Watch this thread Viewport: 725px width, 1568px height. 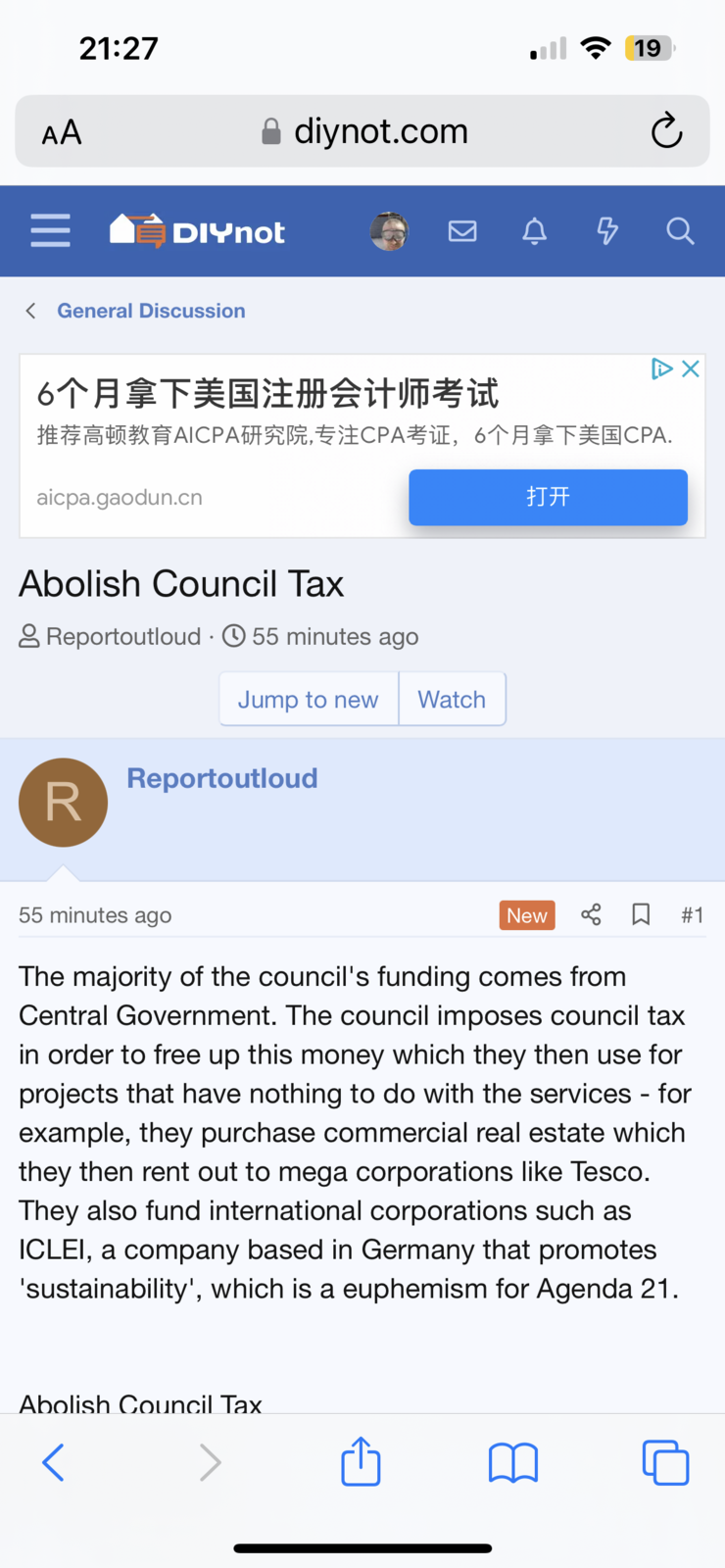(452, 699)
